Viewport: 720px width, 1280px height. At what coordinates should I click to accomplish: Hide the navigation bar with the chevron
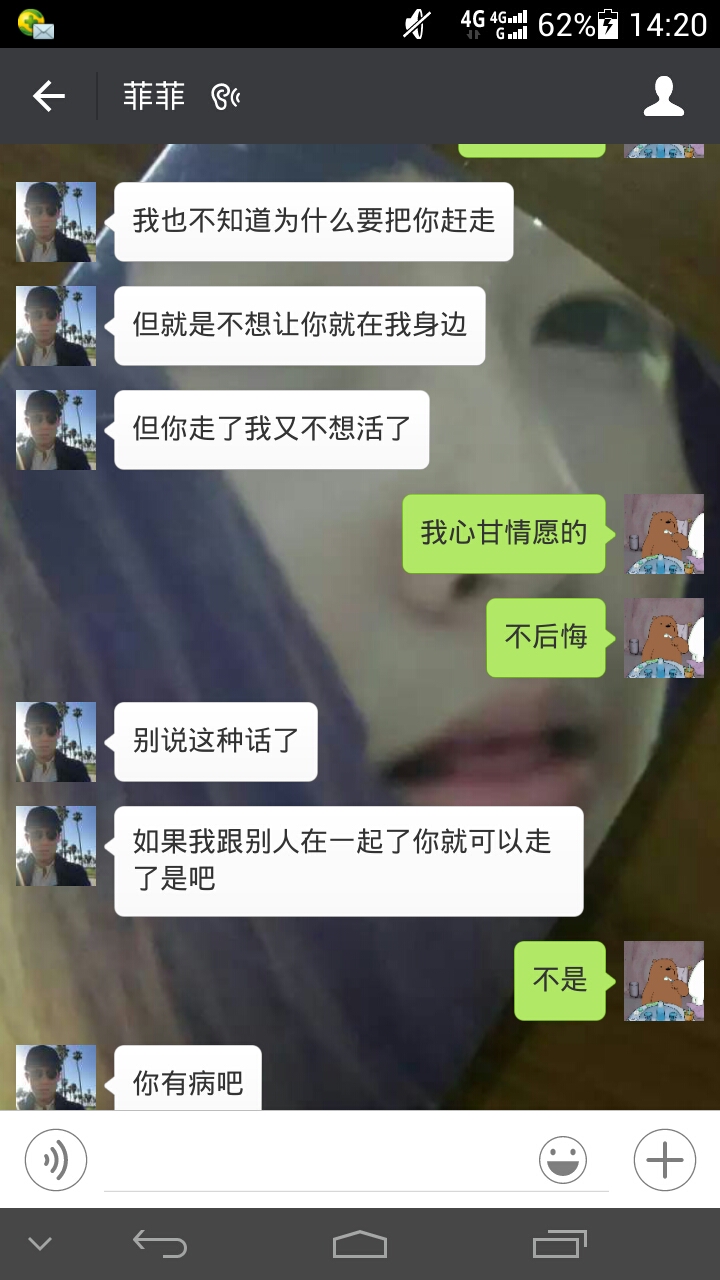pos(40,1244)
